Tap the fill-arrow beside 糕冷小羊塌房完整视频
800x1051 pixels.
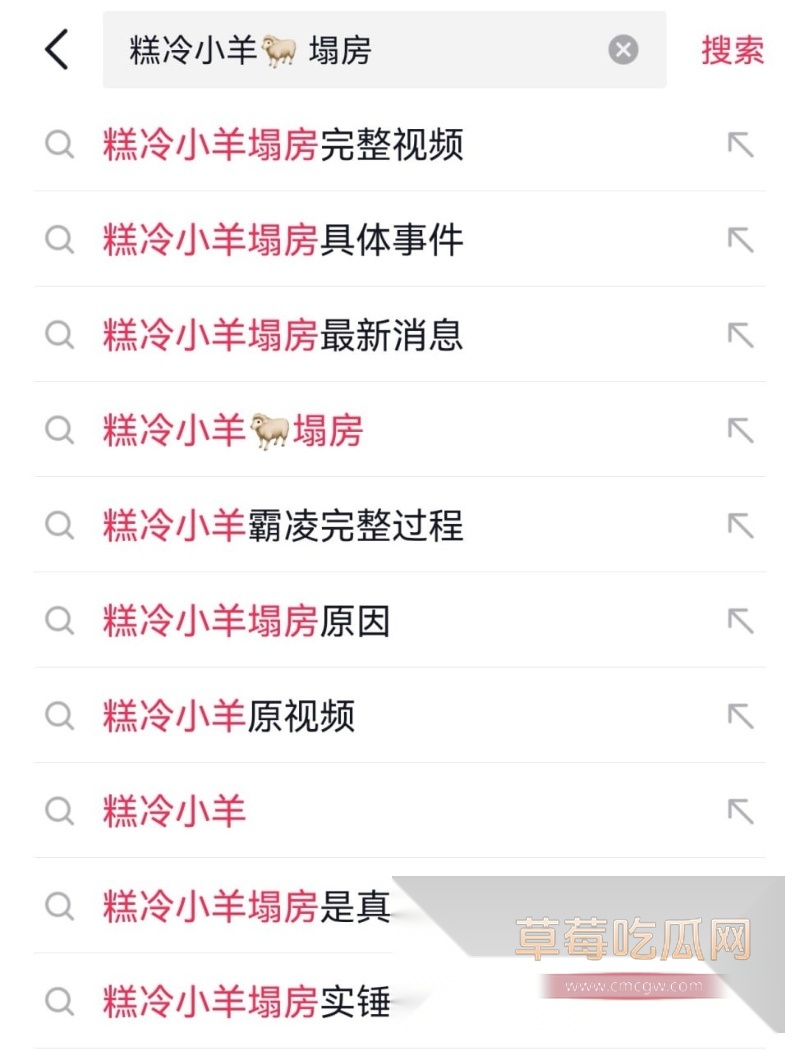(x=740, y=146)
